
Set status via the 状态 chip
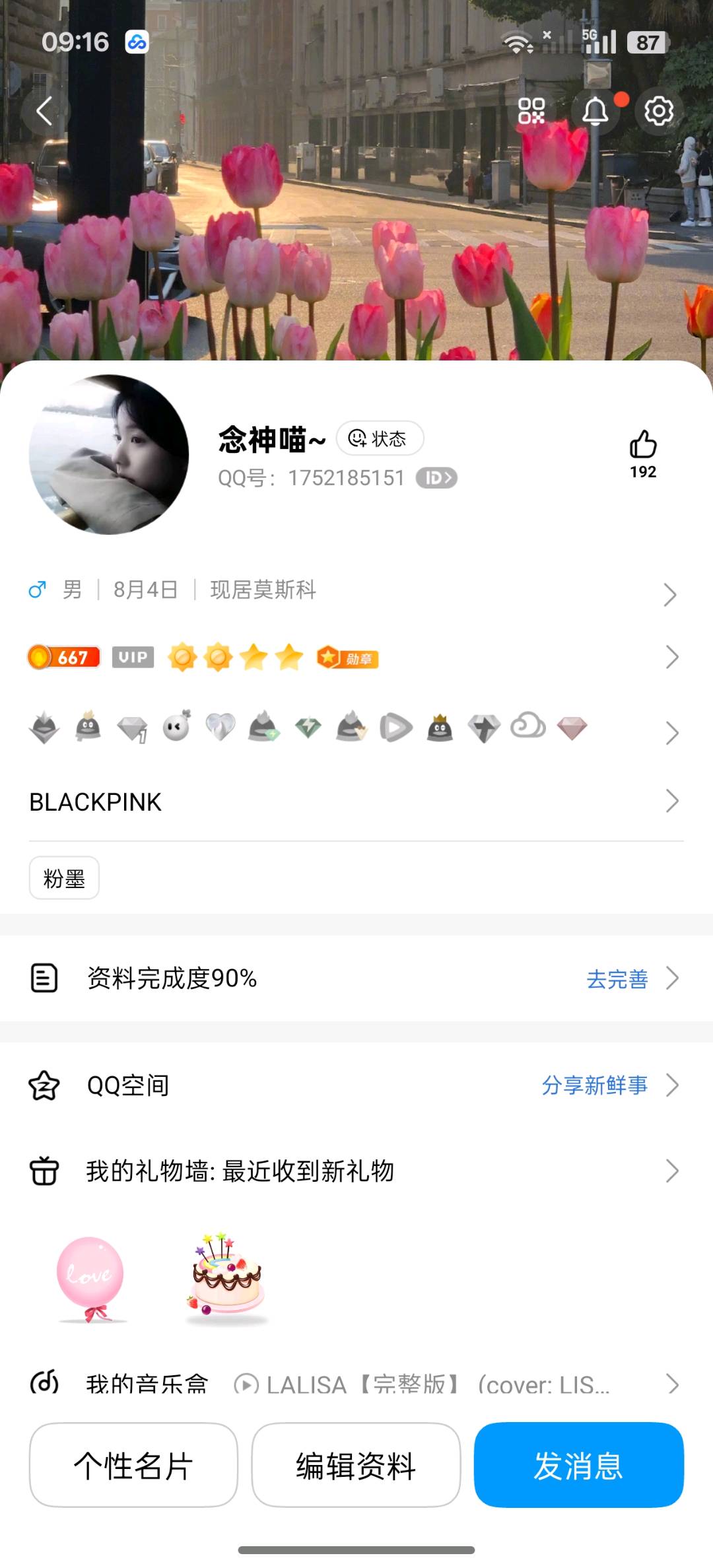click(x=380, y=438)
